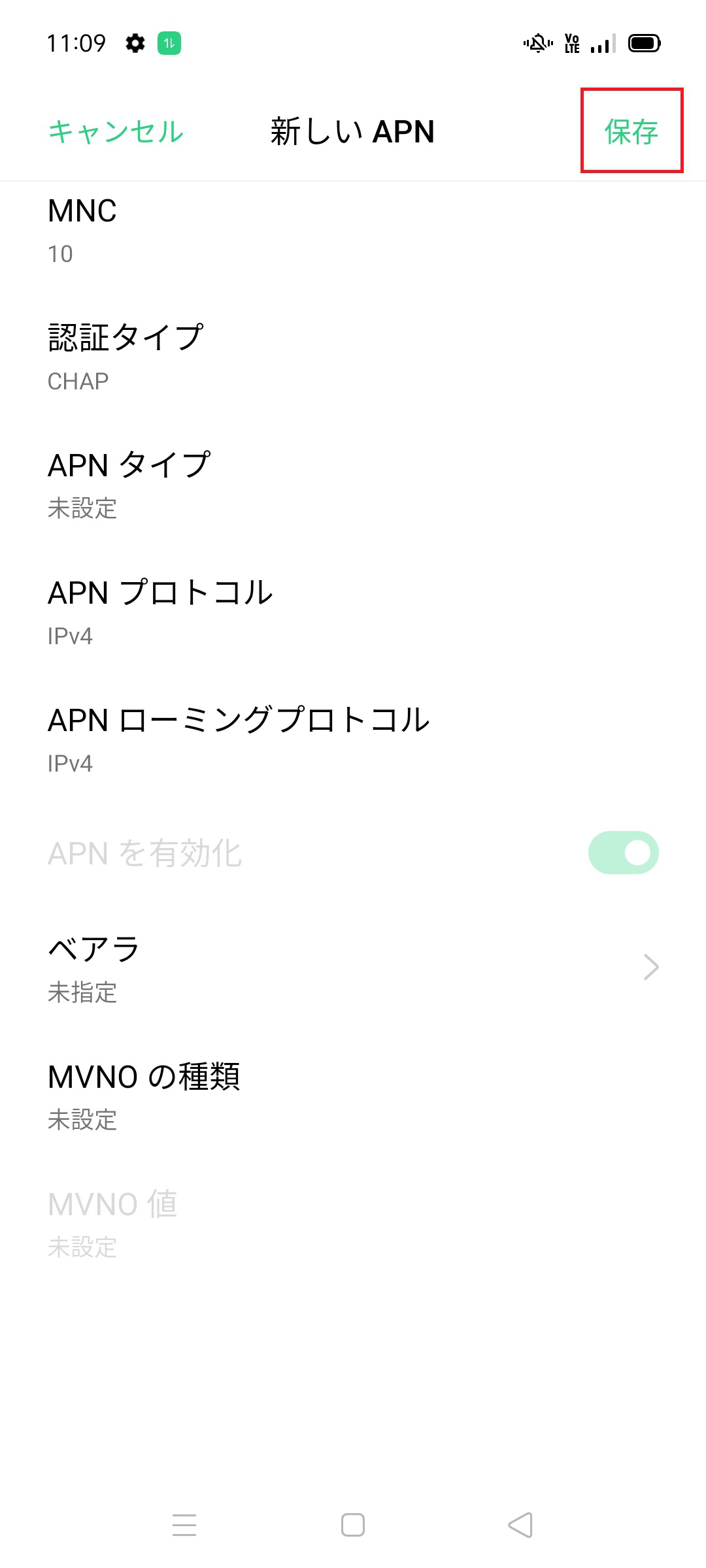Cancel with the キャンセル button
This screenshot has width=706, height=1568.
[116, 131]
